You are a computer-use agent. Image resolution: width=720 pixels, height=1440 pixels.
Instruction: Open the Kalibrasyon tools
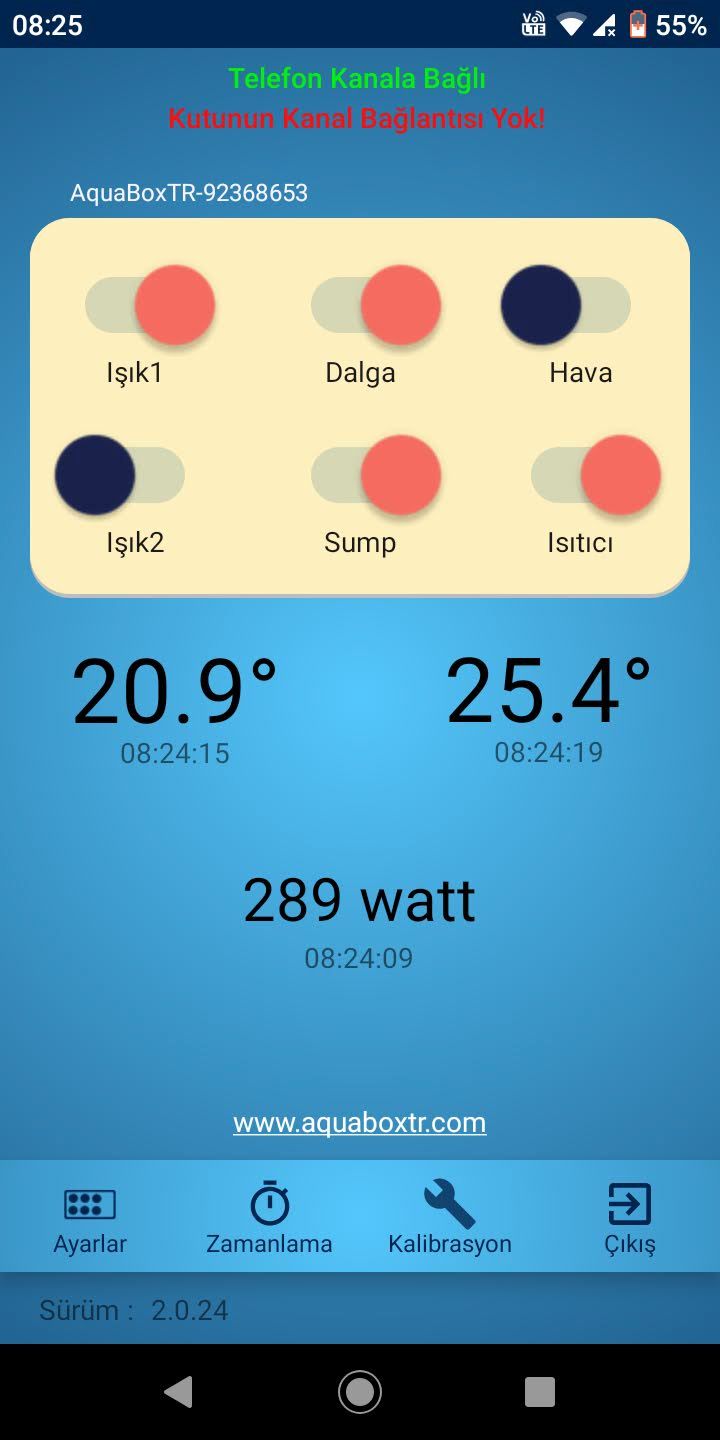[x=449, y=1217]
